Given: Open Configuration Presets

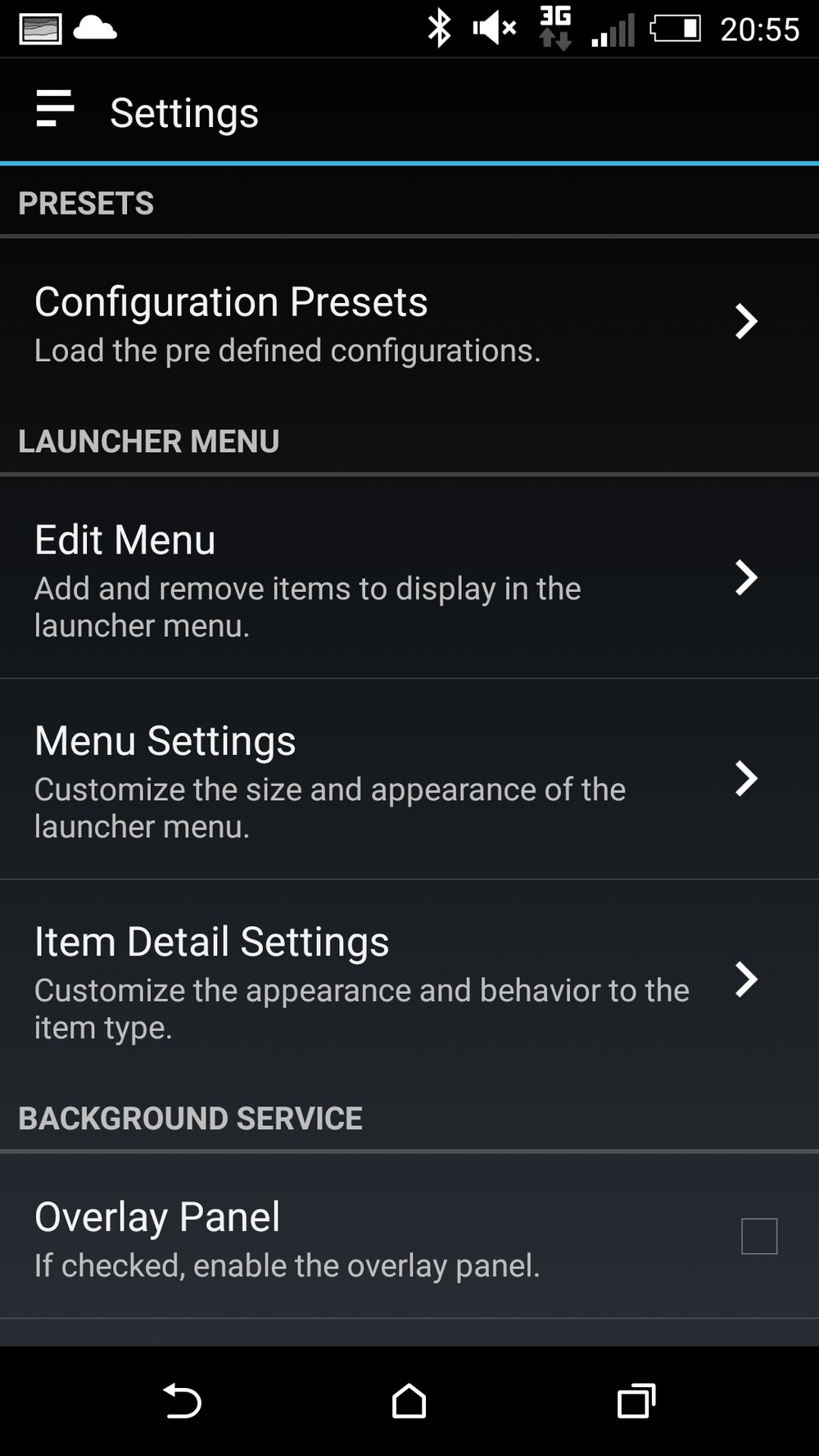Looking at the screenshot, I should pyautogui.click(x=409, y=323).
